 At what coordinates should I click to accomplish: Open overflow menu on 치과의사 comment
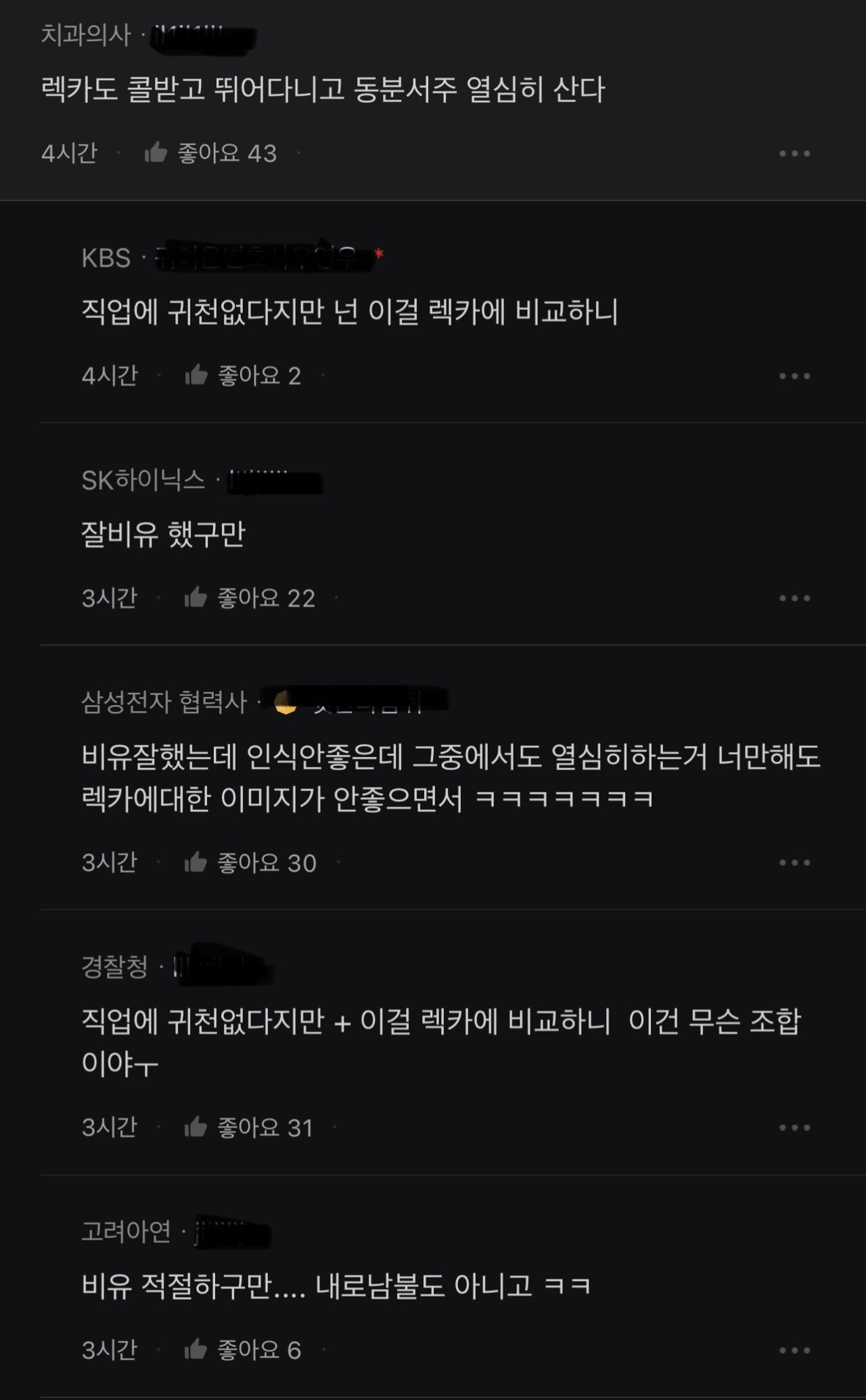[794, 154]
